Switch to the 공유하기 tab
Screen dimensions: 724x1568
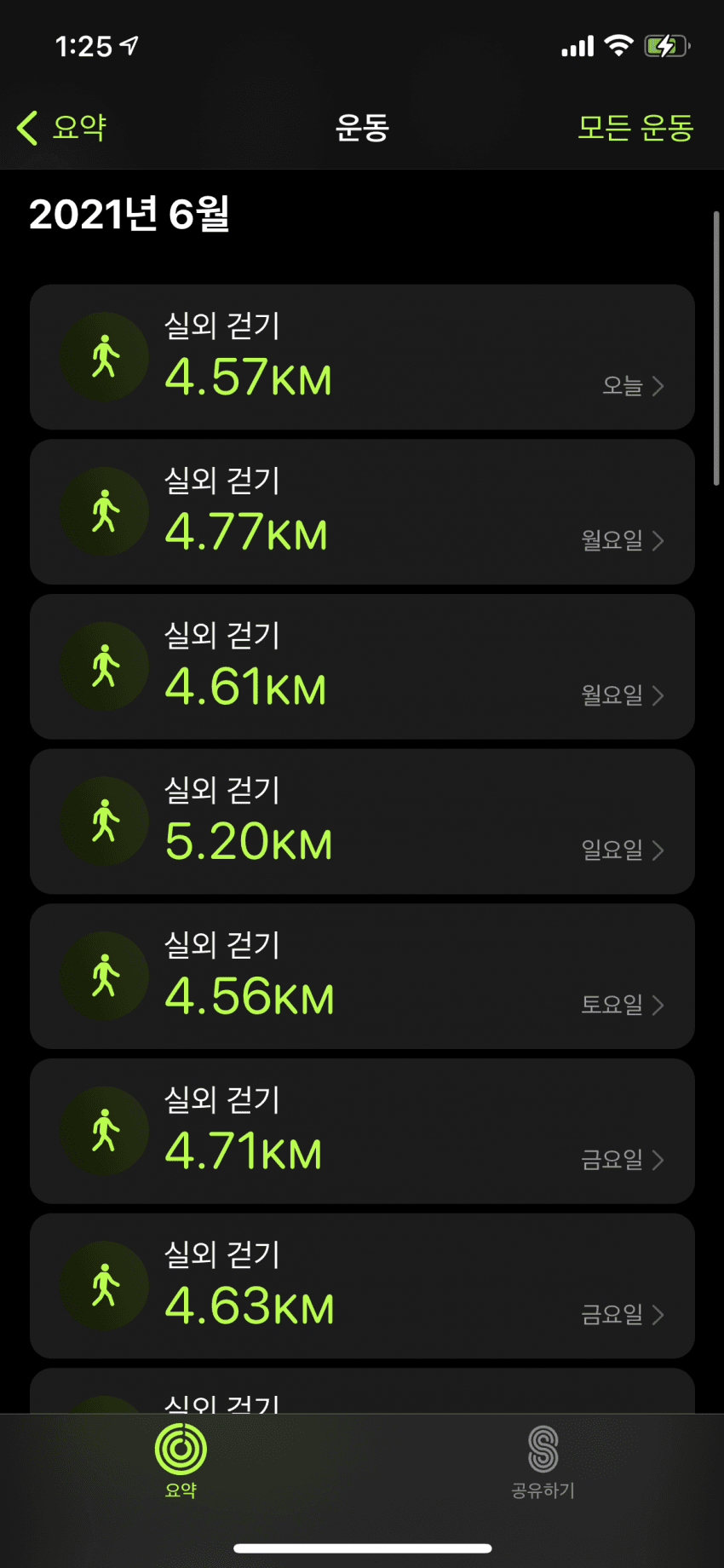tap(543, 1461)
